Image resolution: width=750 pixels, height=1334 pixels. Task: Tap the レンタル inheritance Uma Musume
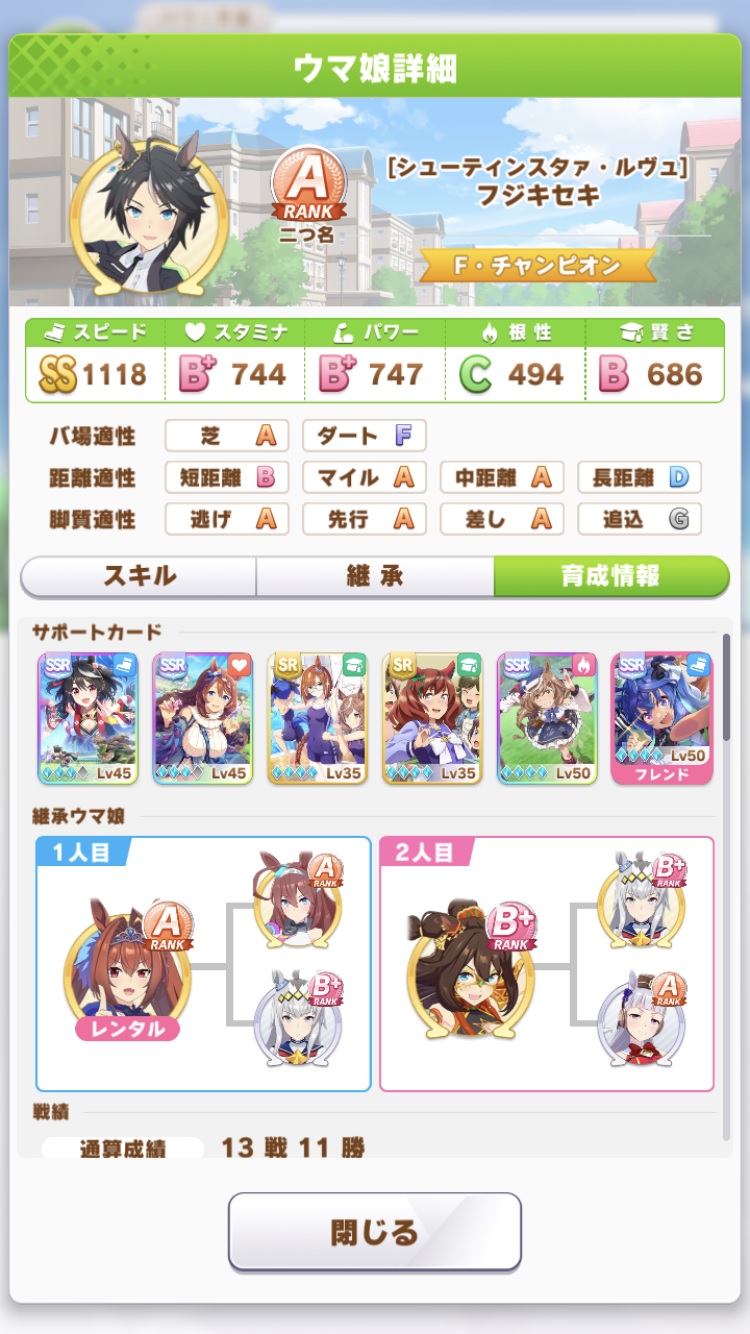point(125,972)
